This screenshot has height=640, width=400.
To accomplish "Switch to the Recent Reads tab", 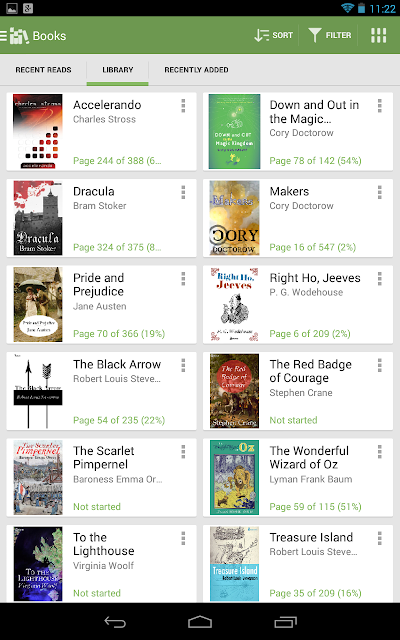I will tap(43, 70).
